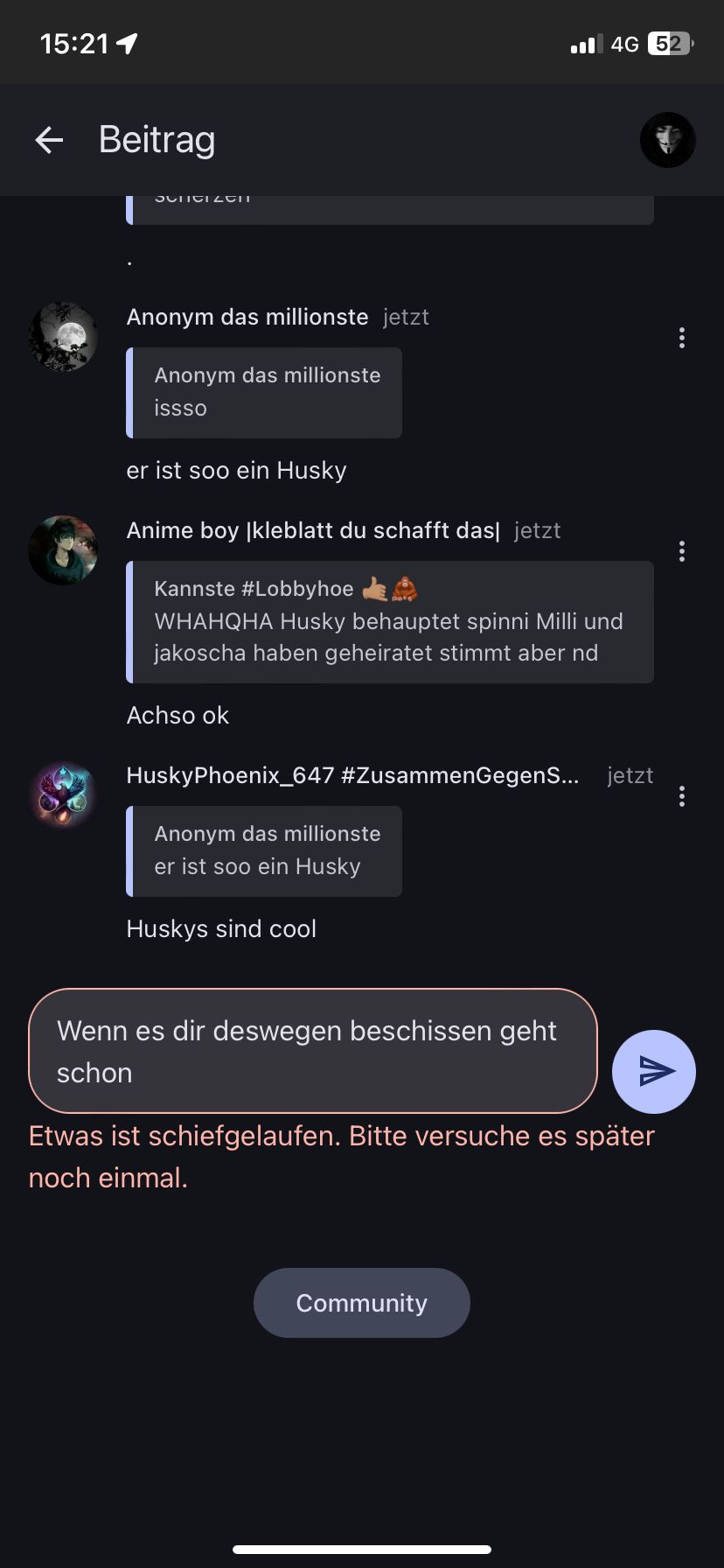Open Anime boy's profile picture

(x=63, y=550)
